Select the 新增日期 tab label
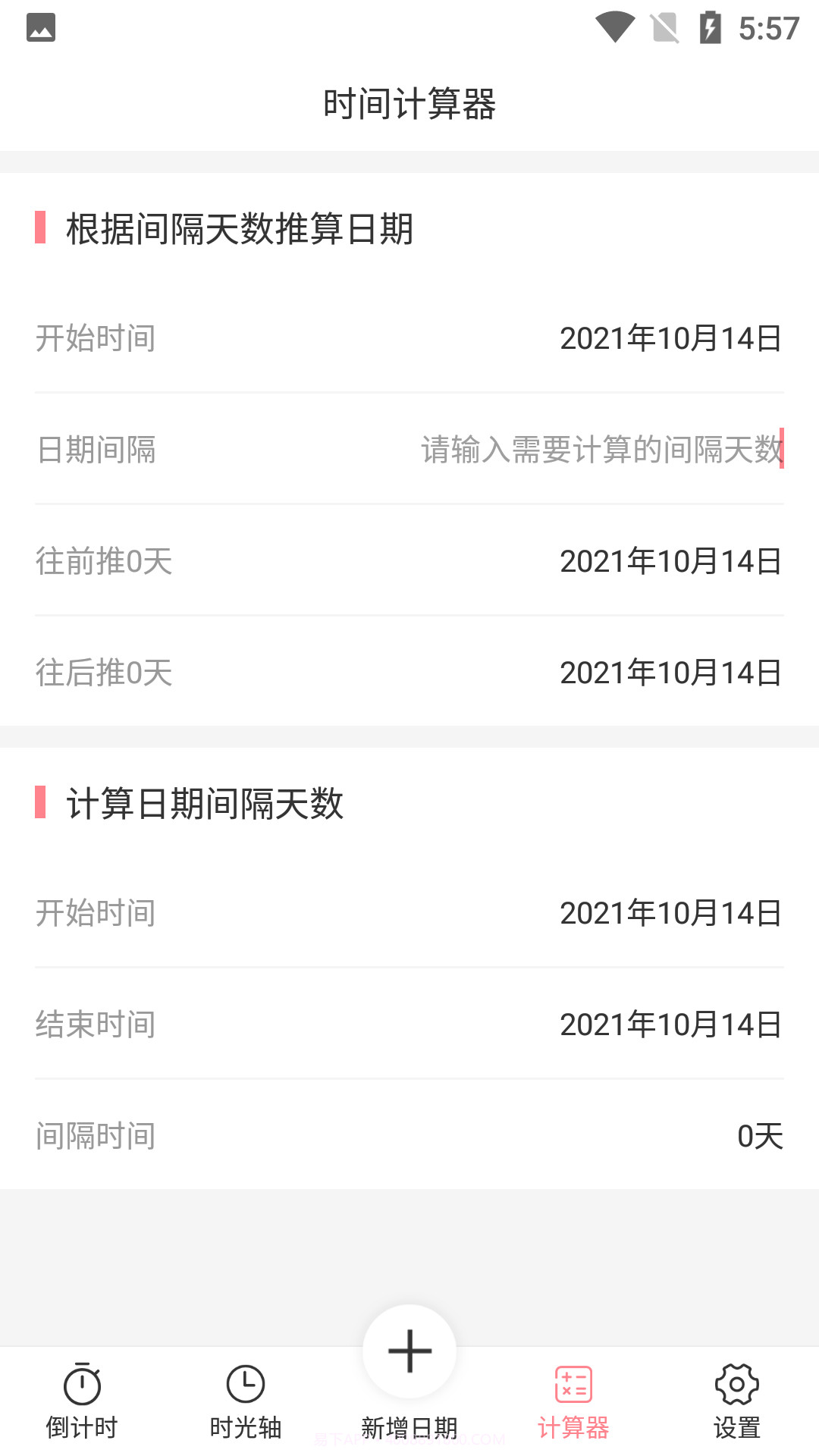Viewport: 819px width, 1456px height. 409,1426
